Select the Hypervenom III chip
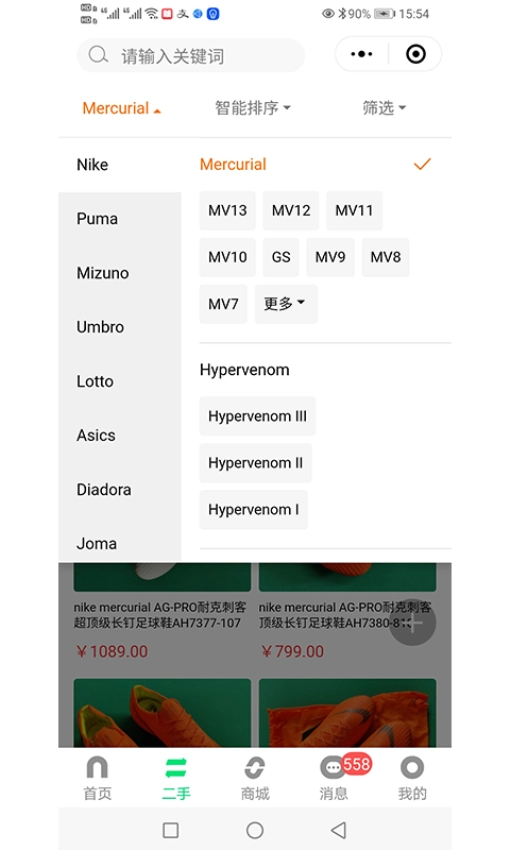 [x=257, y=416]
